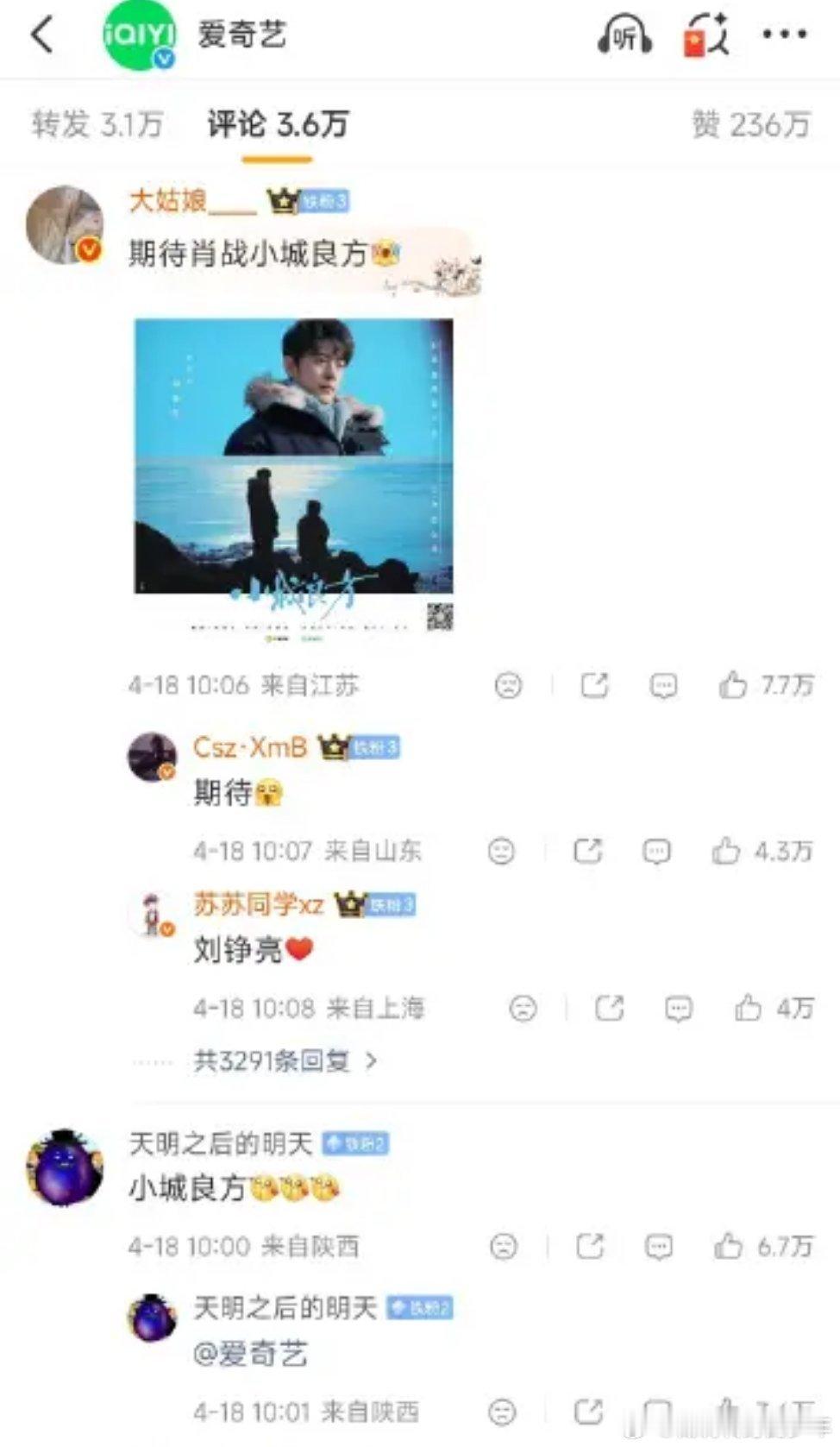Open the share icon under Csz·XmB's comment
The image size is (840, 1447).
click(590, 851)
